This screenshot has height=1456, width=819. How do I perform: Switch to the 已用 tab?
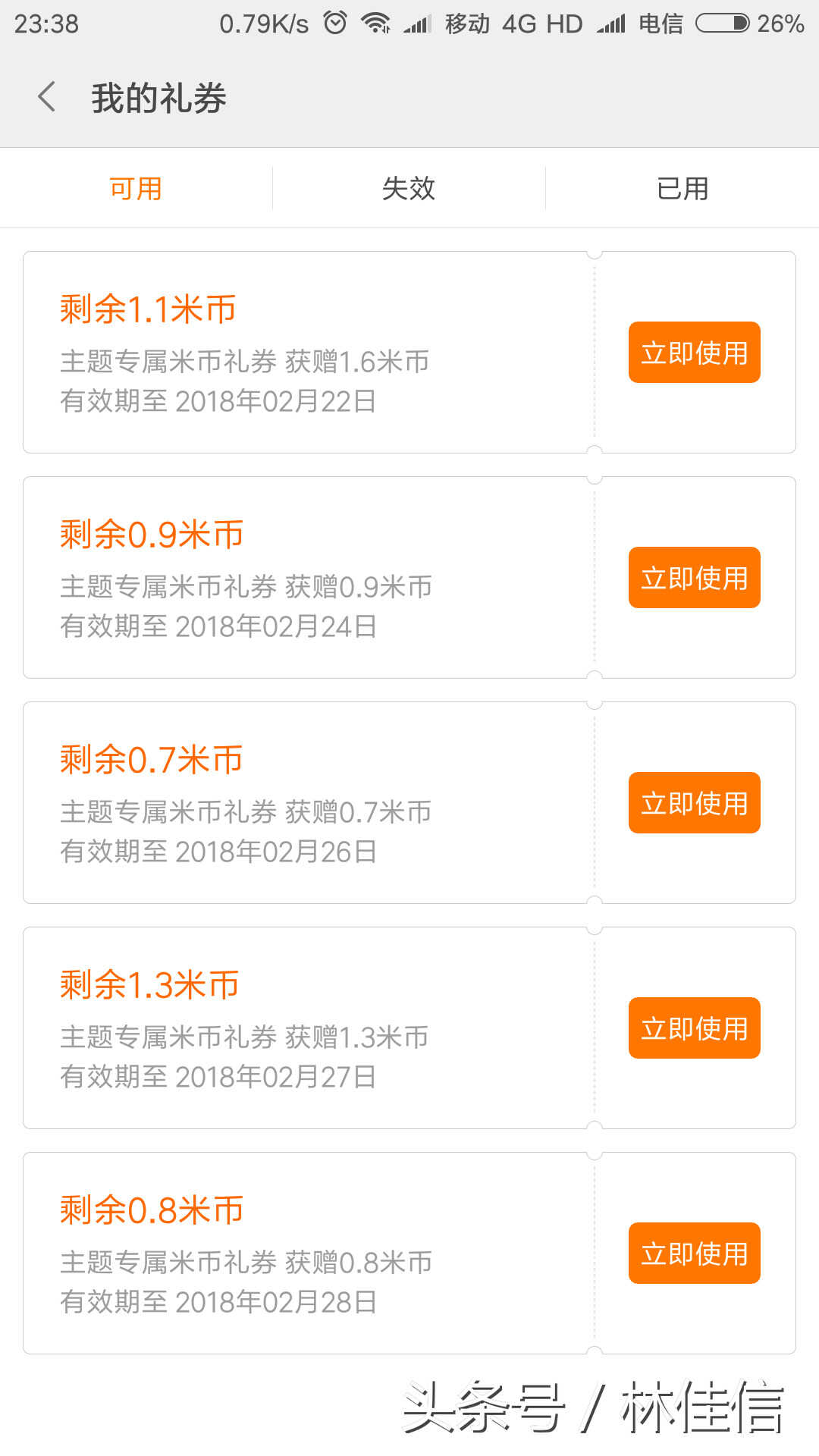682,188
